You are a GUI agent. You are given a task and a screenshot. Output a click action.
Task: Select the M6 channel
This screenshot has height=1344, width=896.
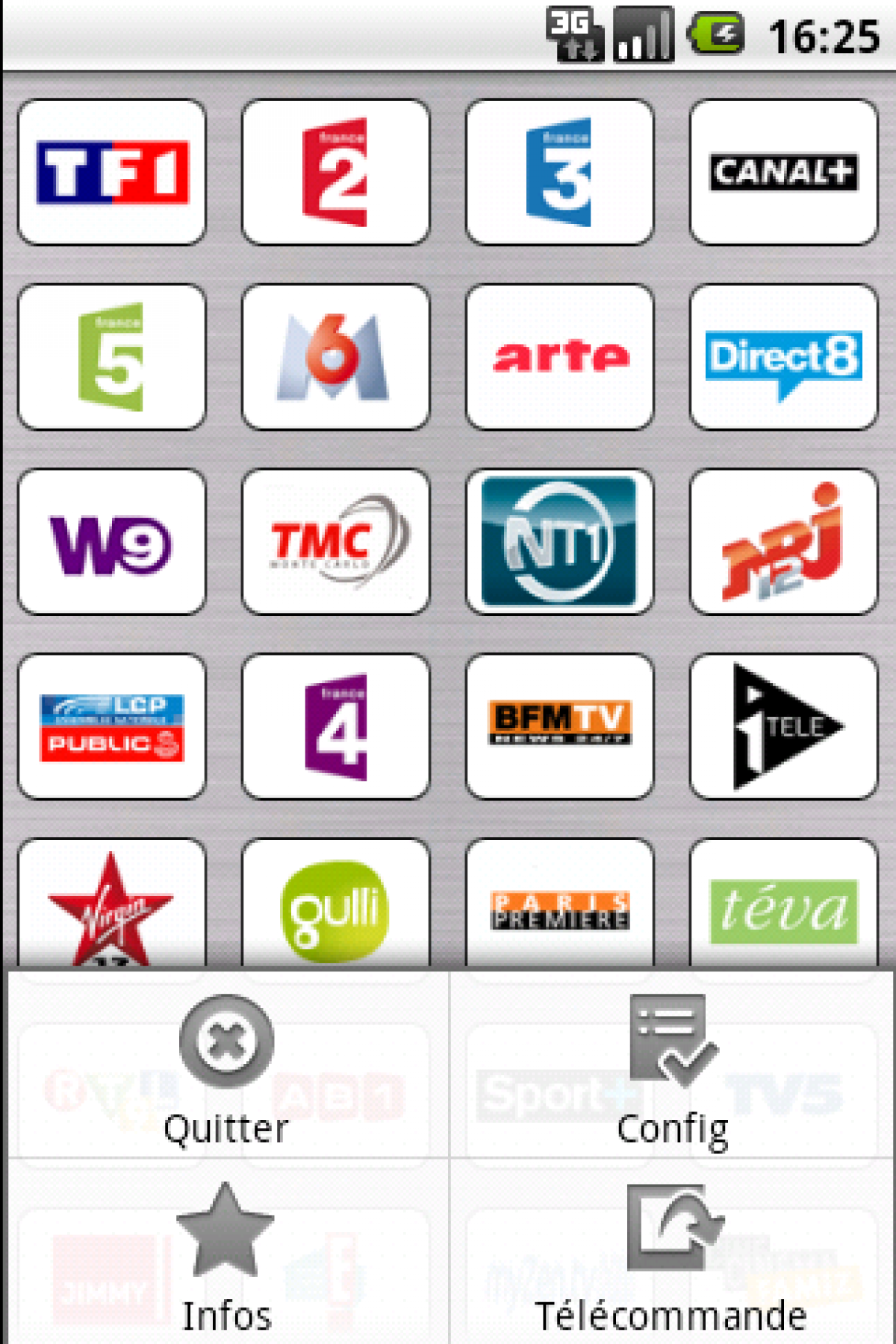336,356
